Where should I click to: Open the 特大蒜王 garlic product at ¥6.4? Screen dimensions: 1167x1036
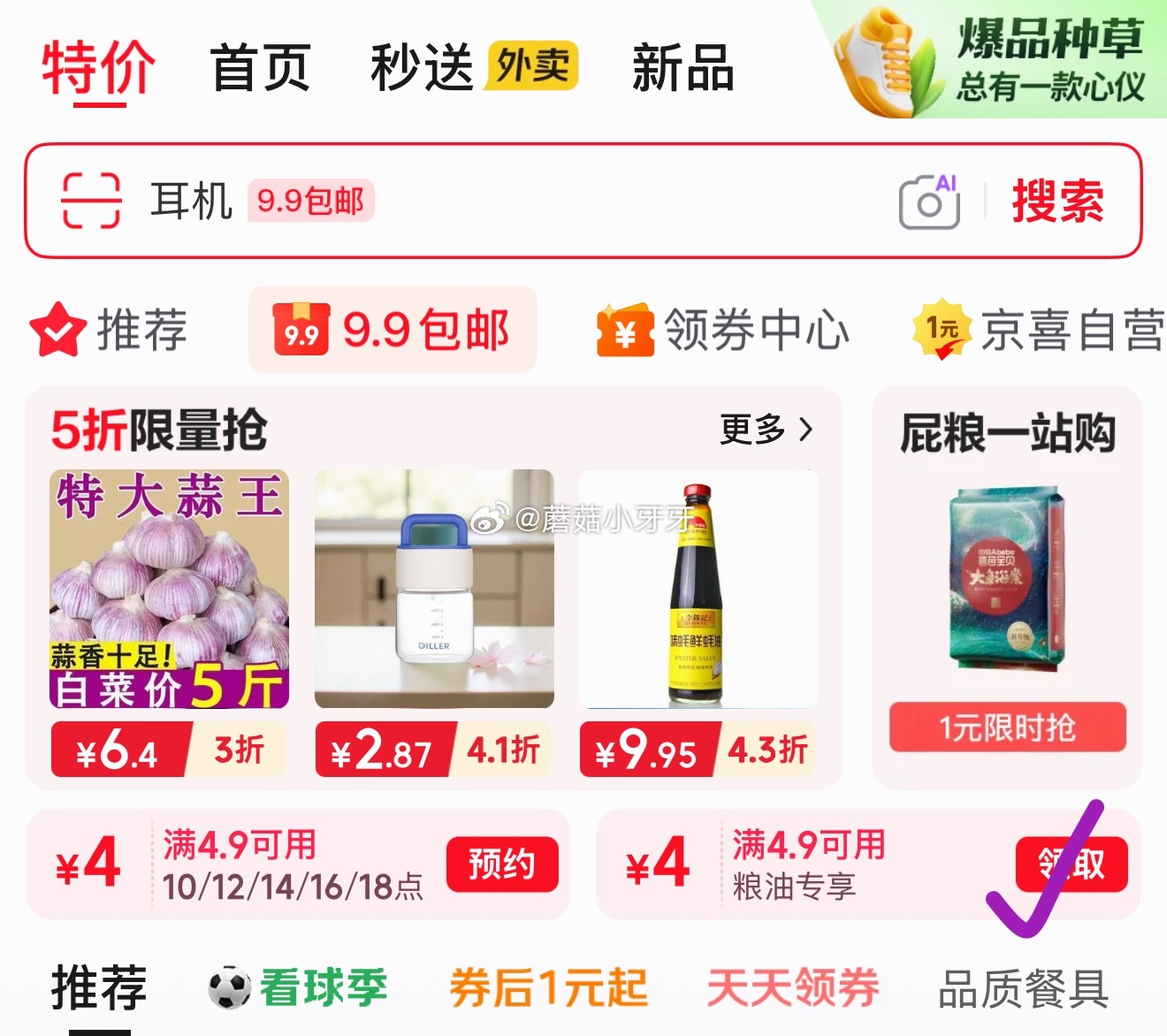(169, 623)
